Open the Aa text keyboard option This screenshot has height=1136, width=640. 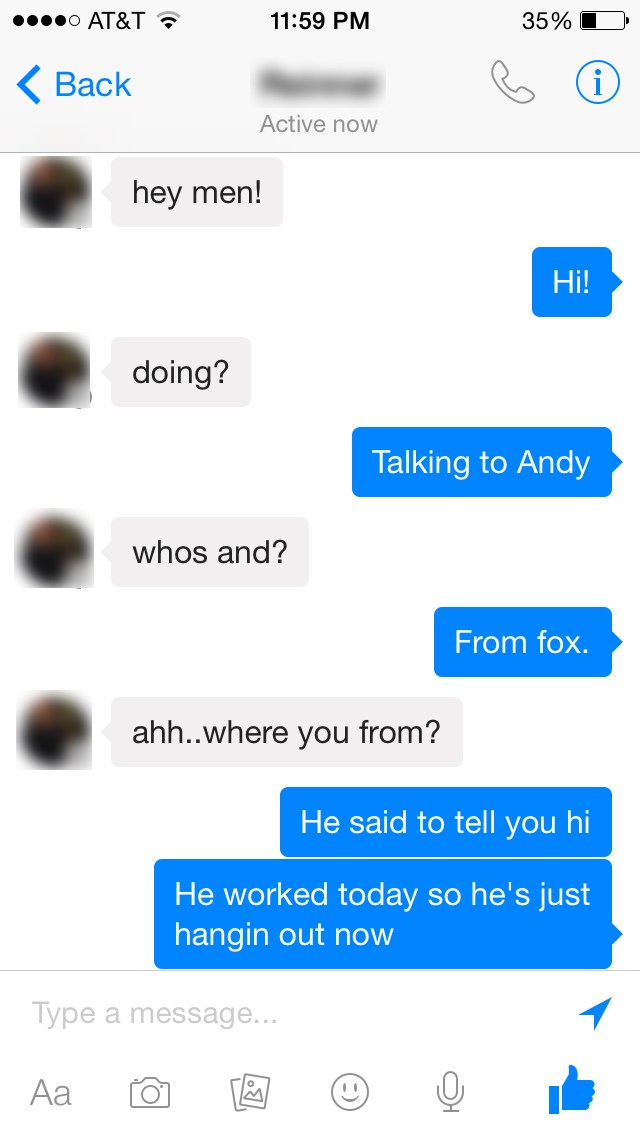point(51,1092)
